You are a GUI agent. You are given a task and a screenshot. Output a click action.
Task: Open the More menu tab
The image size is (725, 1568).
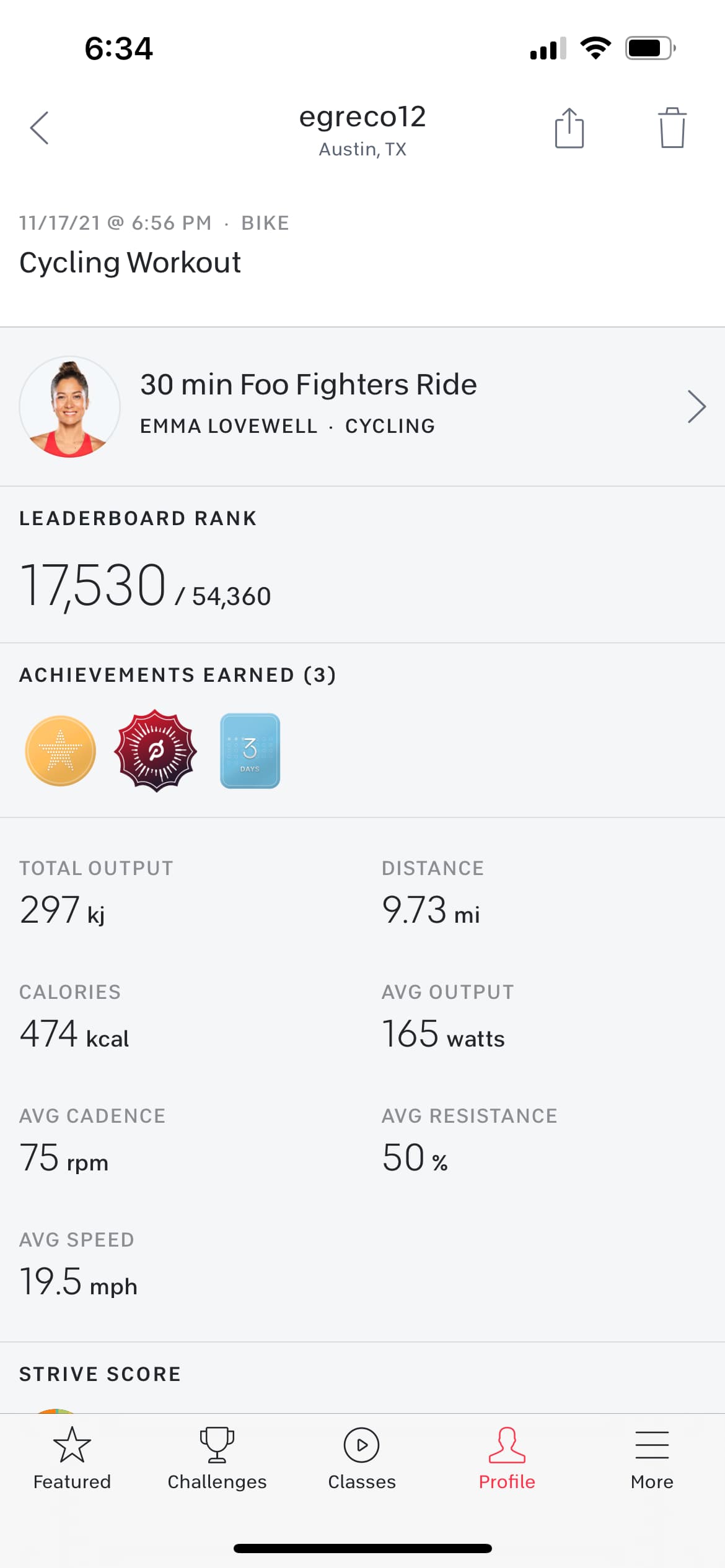click(652, 1459)
